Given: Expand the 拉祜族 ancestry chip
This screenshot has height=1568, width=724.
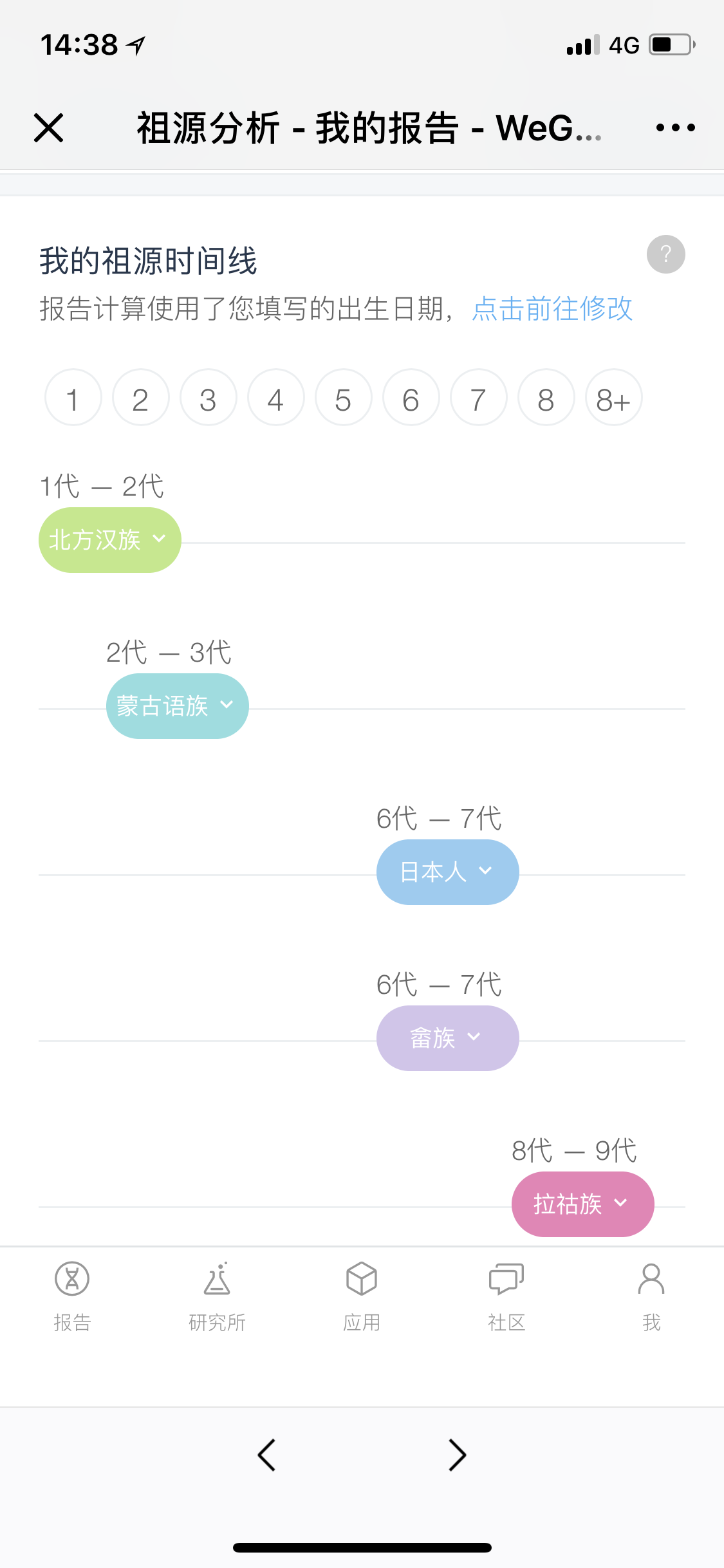Looking at the screenshot, I should pyautogui.click(x=583, y=1204).
